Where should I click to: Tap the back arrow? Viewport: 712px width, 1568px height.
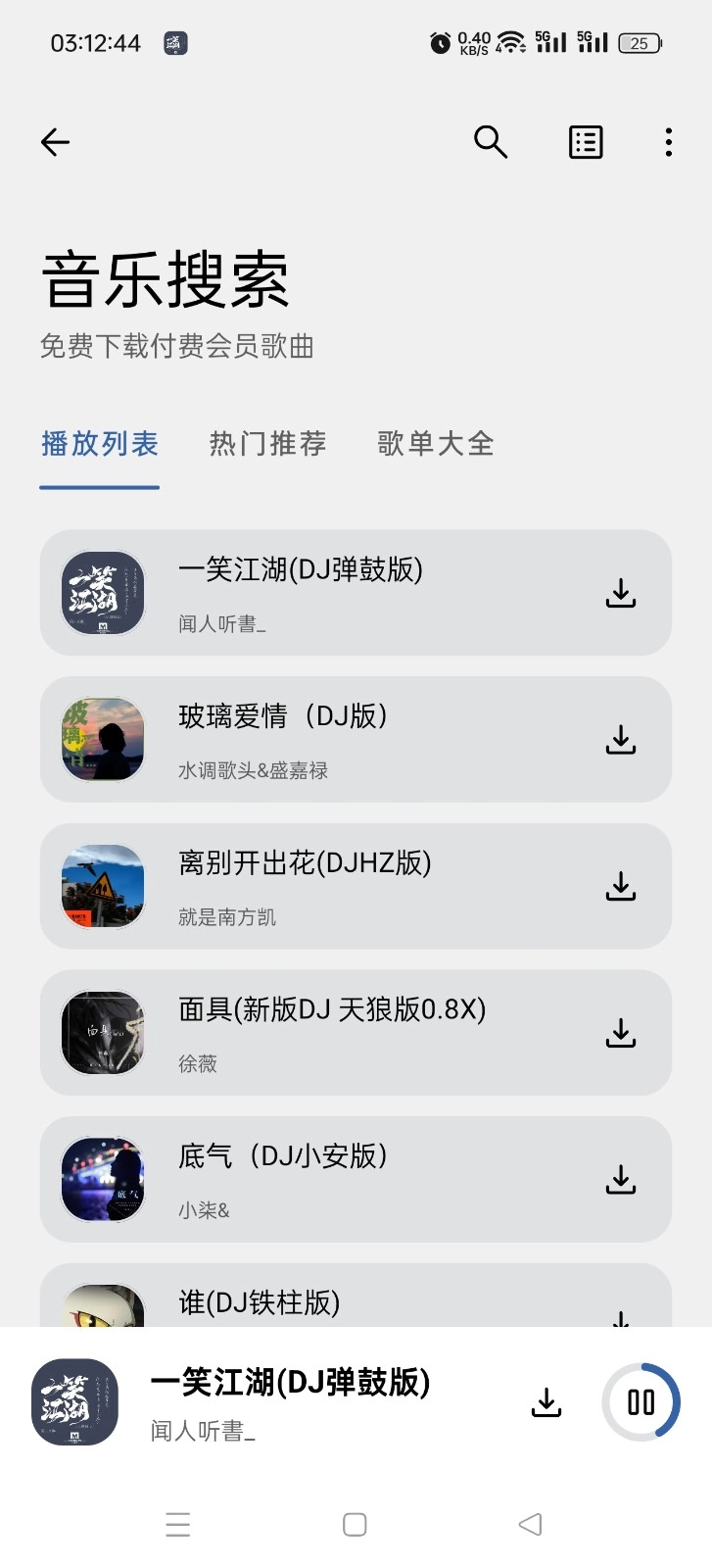[55, 142]
